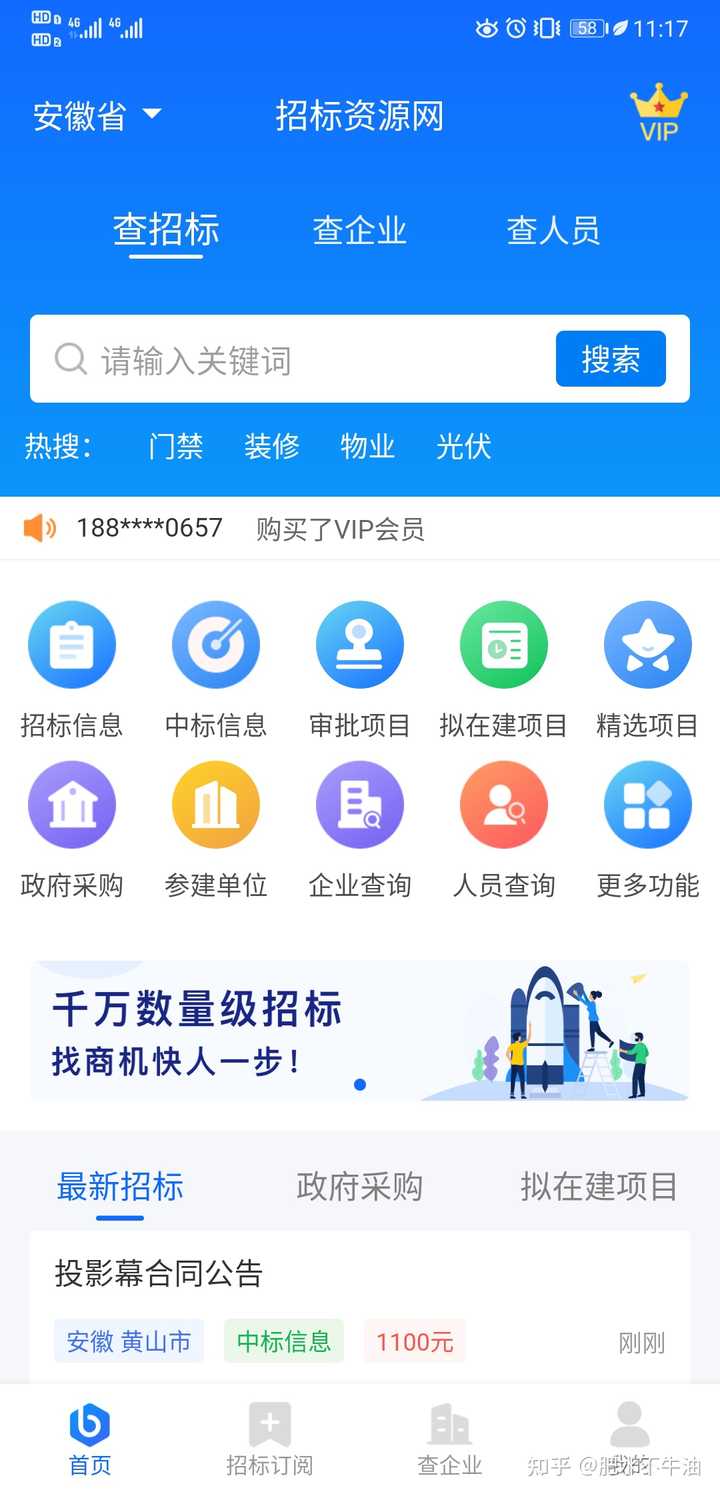Tap the 企业查询 company search icon
Image resolution: width=720 pixels, height=1496 pixels.
click(x=360, y=804)
